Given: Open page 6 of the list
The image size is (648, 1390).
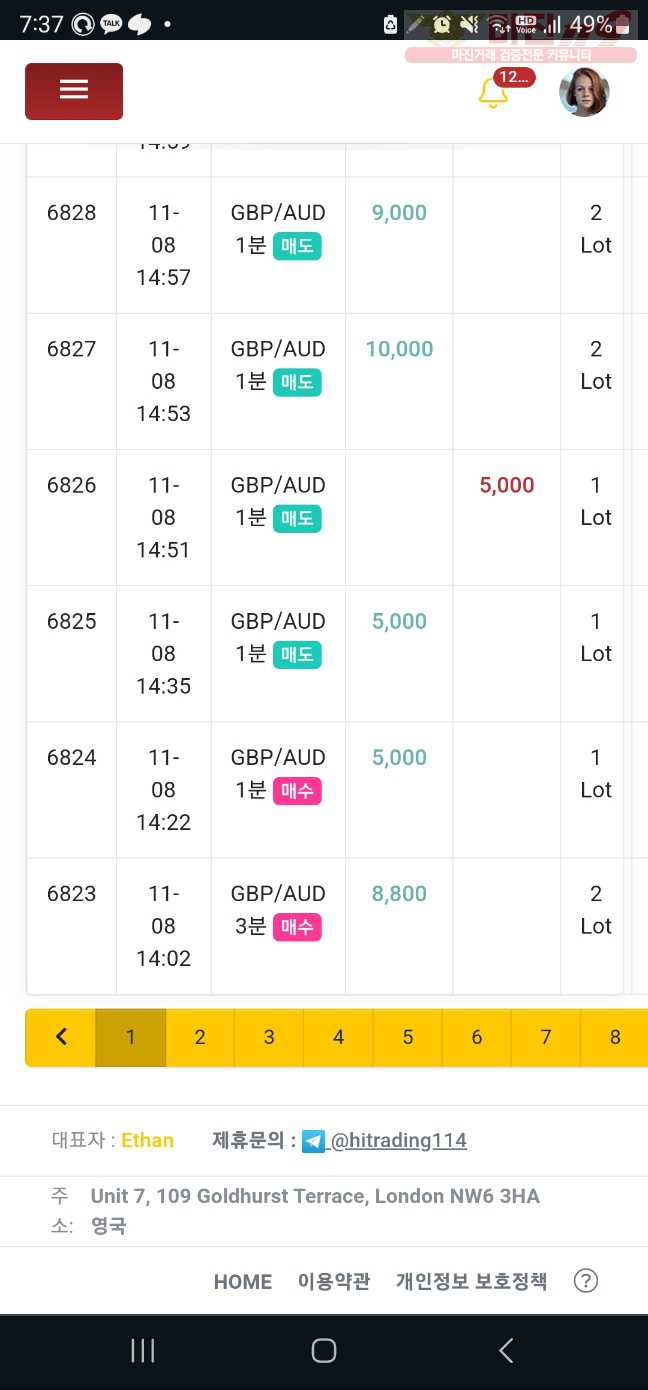Looking at the screenshot, I should click(477, 1037).
